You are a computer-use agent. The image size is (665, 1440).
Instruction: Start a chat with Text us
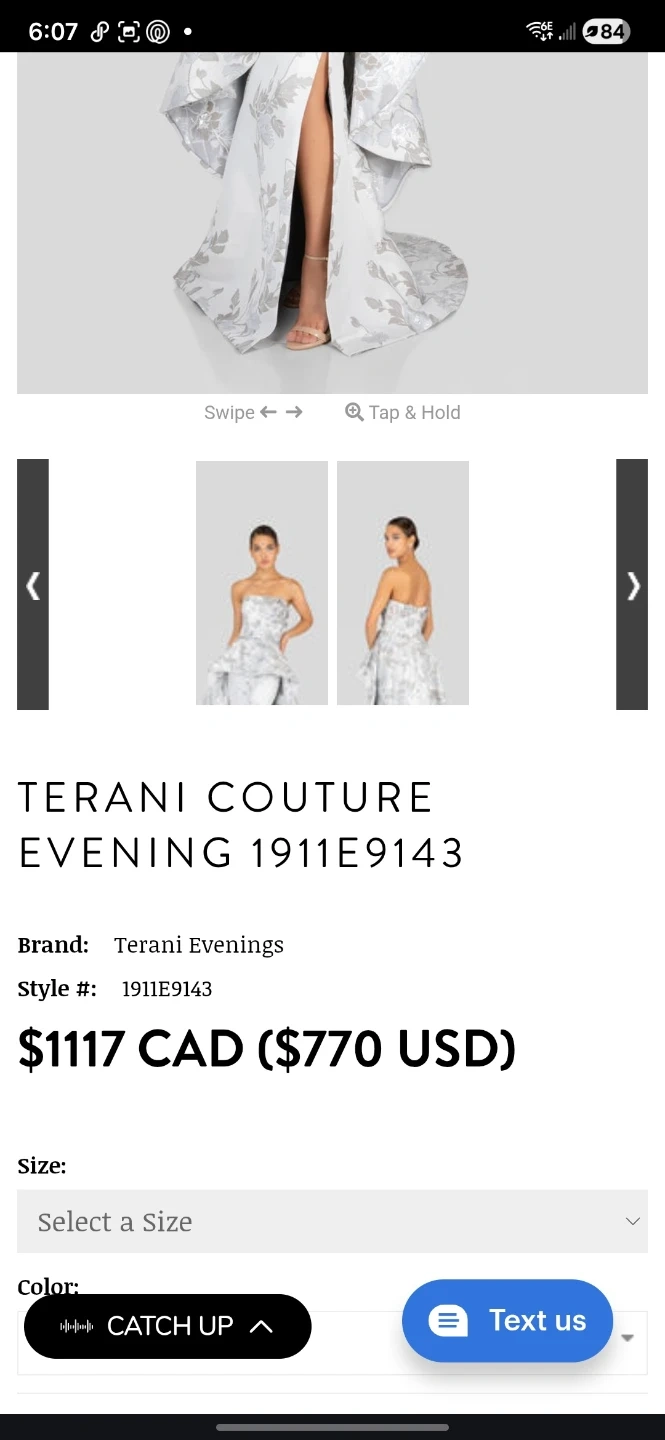pyautogui.click(x=507, y=1321)
